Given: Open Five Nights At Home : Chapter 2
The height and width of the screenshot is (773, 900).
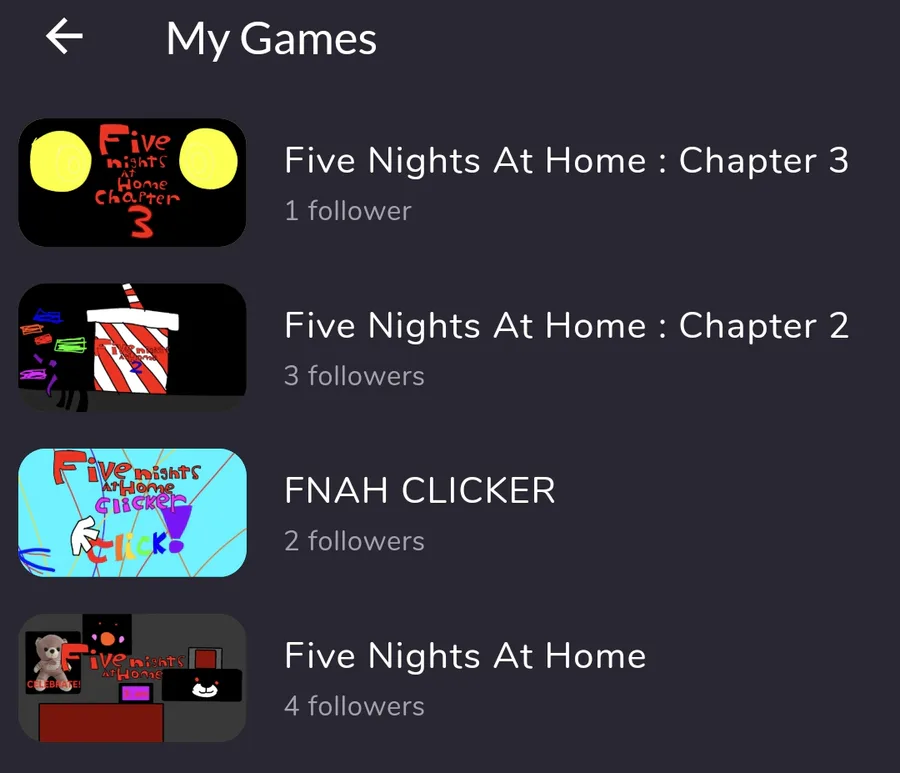Looking at the screenshot, I should pyautogui.click(x=566, y=326).
